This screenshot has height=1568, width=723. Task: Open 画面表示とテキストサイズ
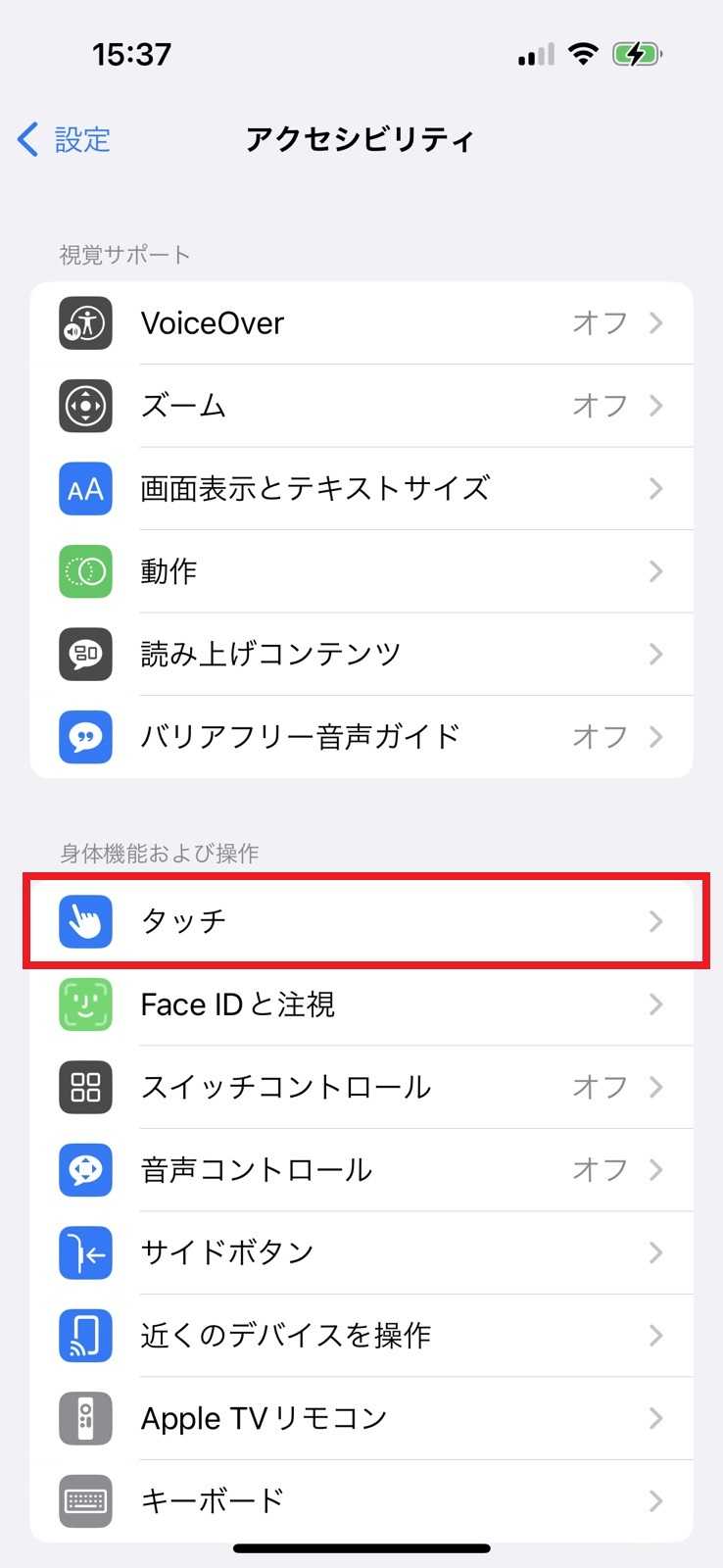(x=361, y=488)
